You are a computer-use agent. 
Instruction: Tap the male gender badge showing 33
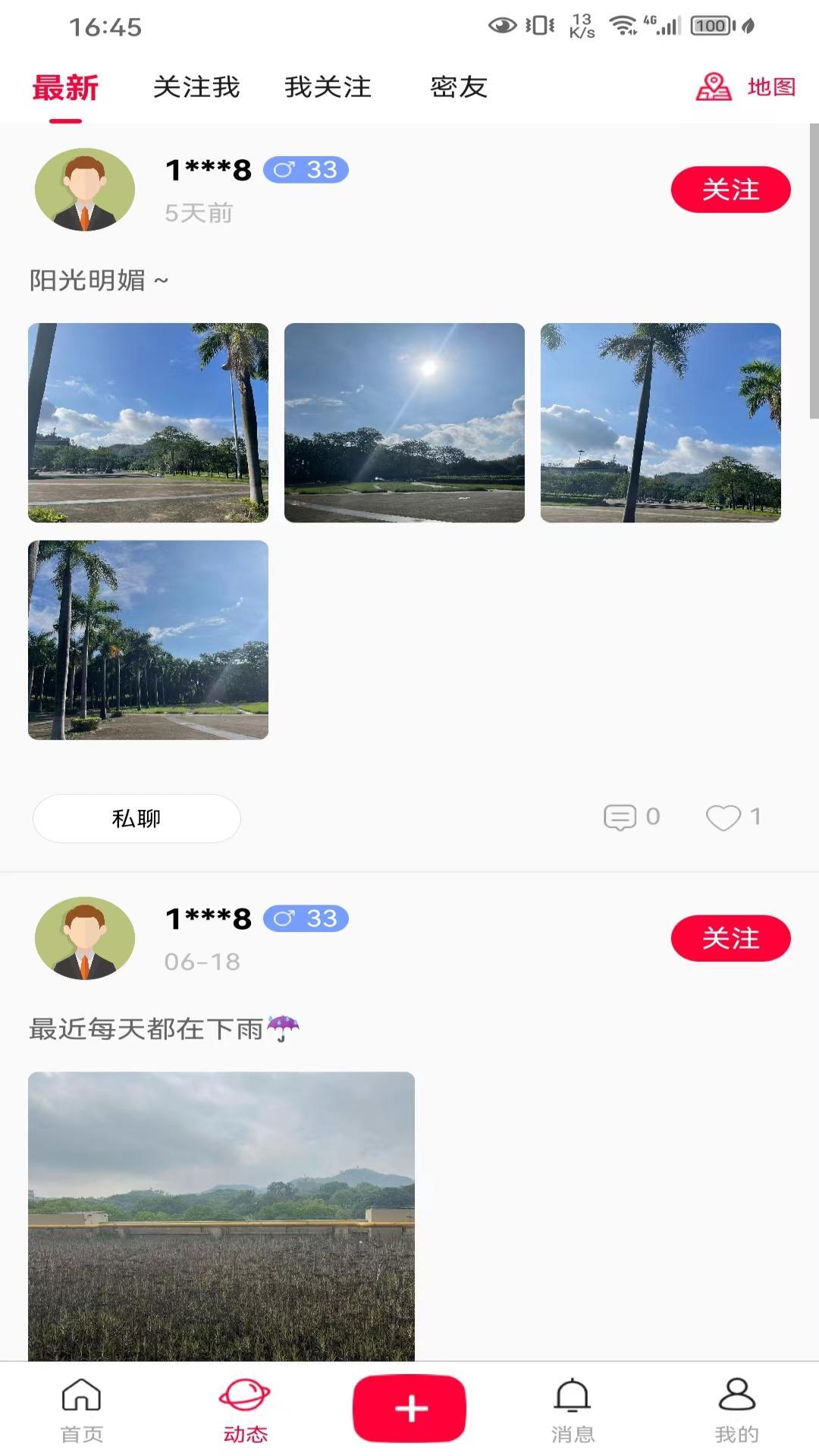(x=306, y=170)
